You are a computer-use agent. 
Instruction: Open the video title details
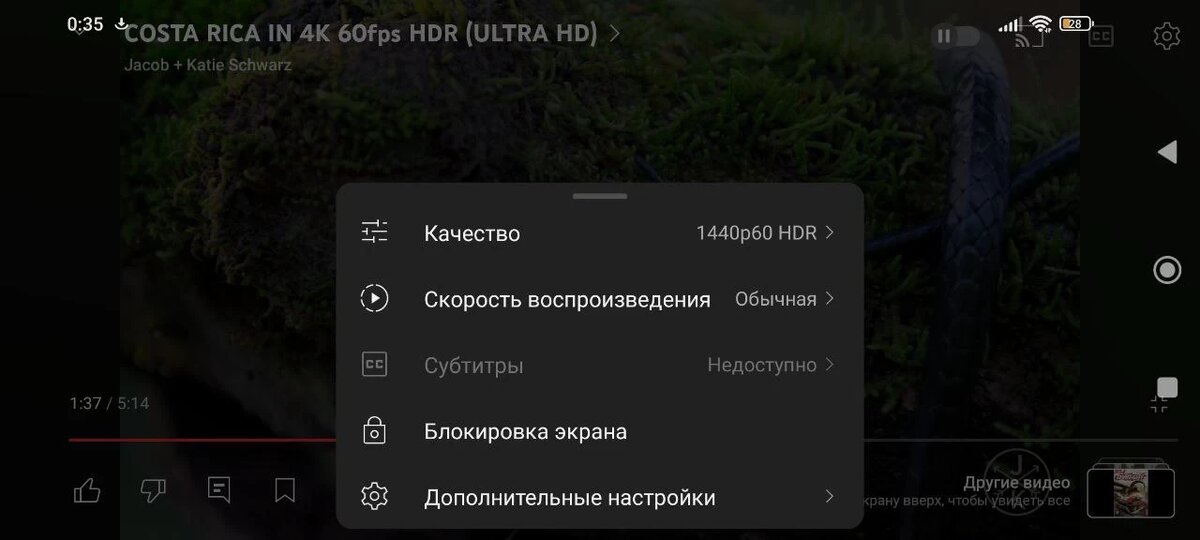coord(370,34)
